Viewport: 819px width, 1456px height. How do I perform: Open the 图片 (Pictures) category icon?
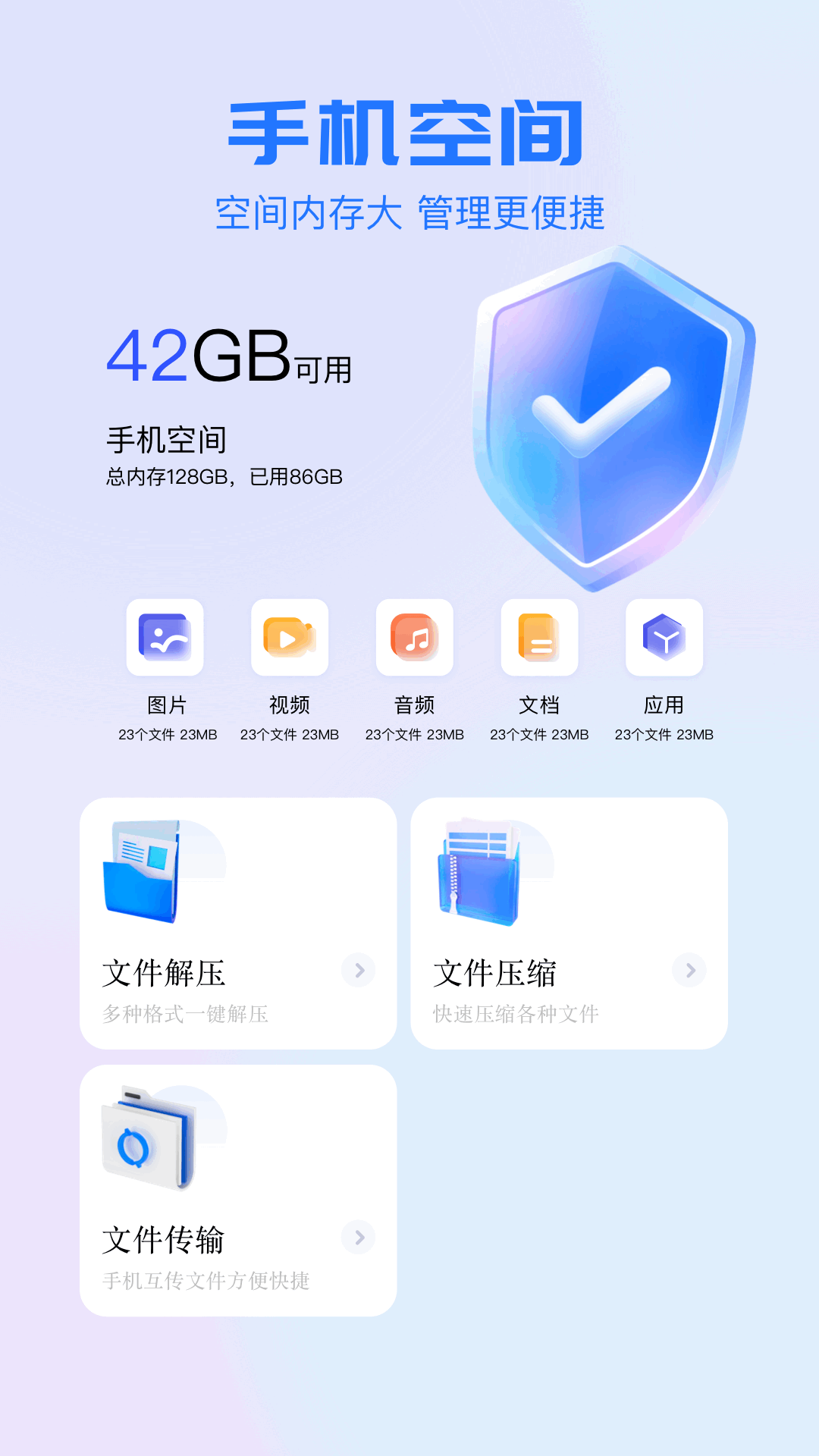[165, 638]
